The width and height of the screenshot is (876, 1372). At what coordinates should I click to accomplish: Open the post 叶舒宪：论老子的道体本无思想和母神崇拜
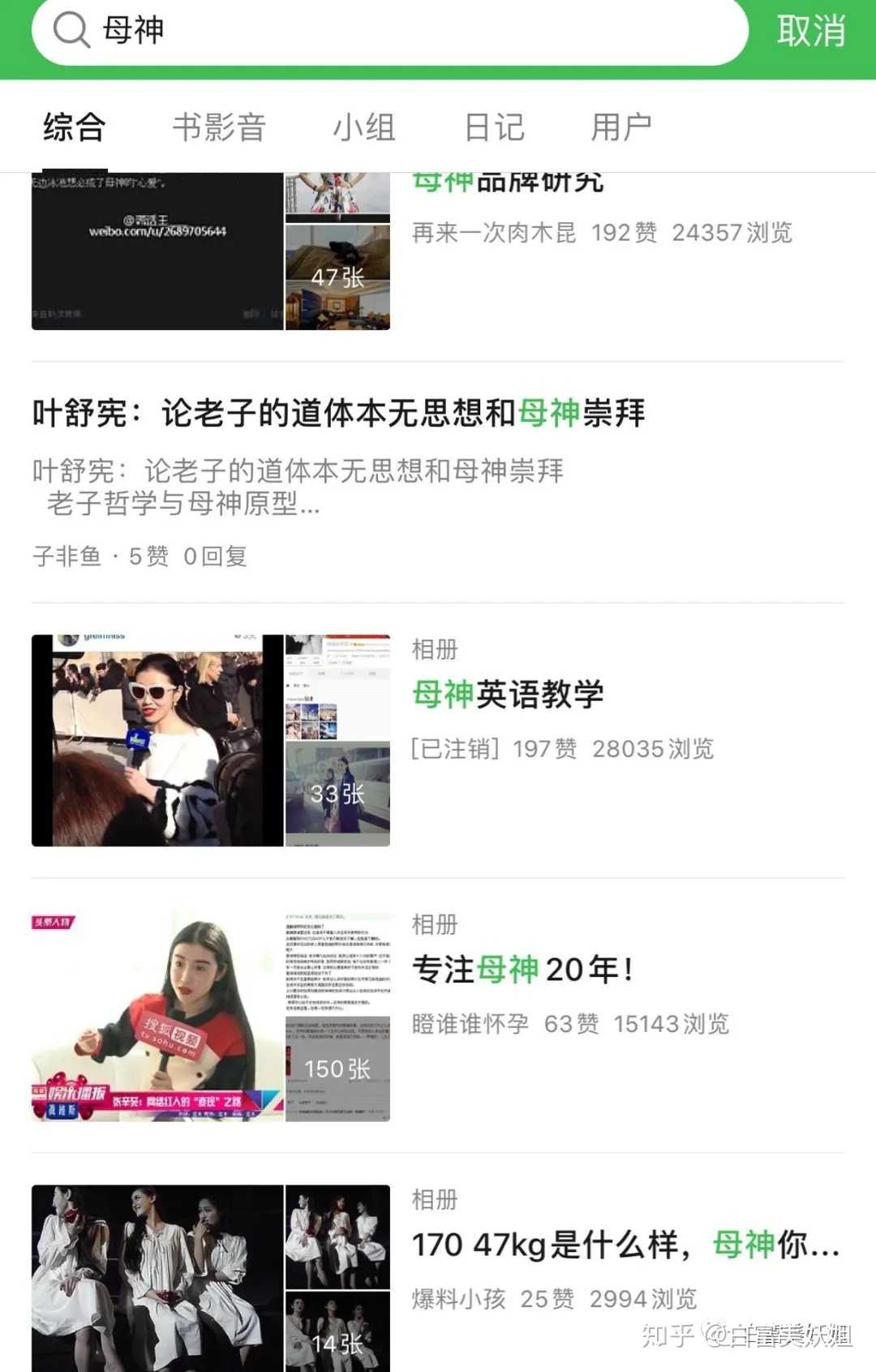tap(338, 414)
